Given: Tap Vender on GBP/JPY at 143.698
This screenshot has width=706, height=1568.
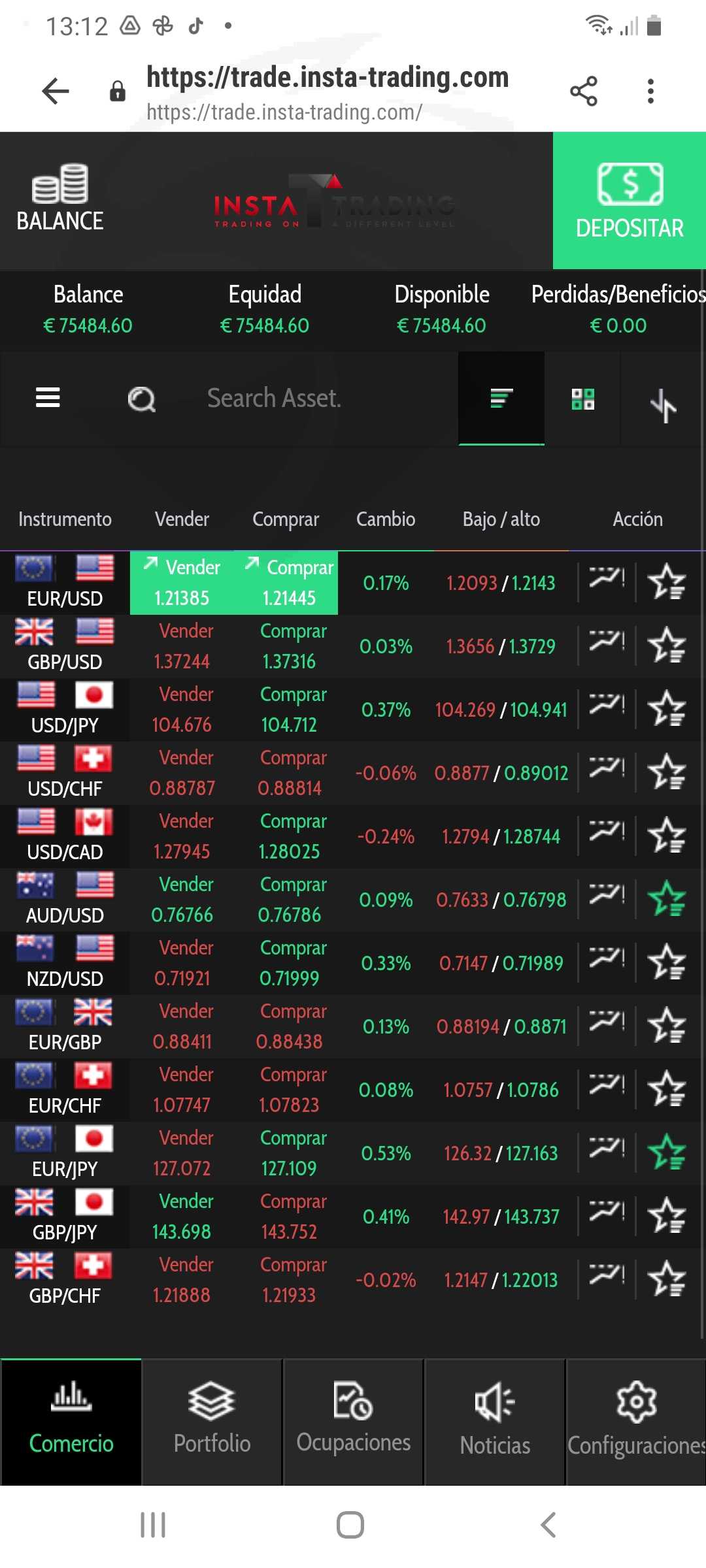Looking at the screenshot, I should coord(182,1217).
